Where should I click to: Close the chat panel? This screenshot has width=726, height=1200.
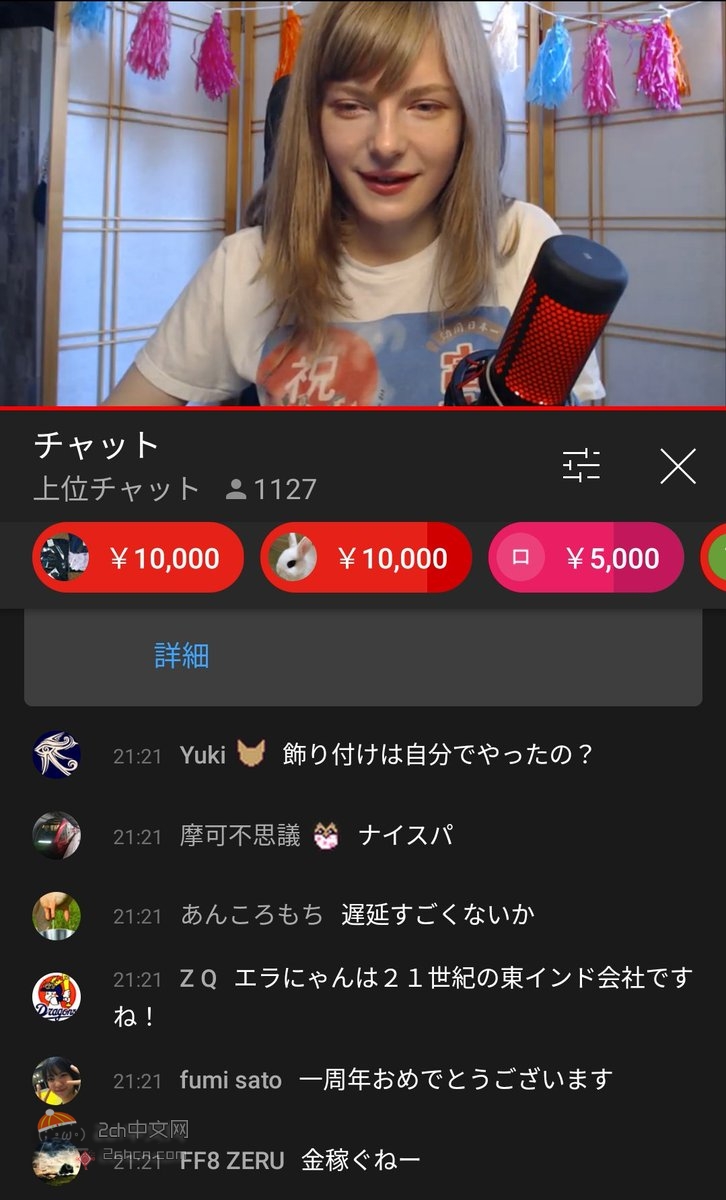coord(678,466)
